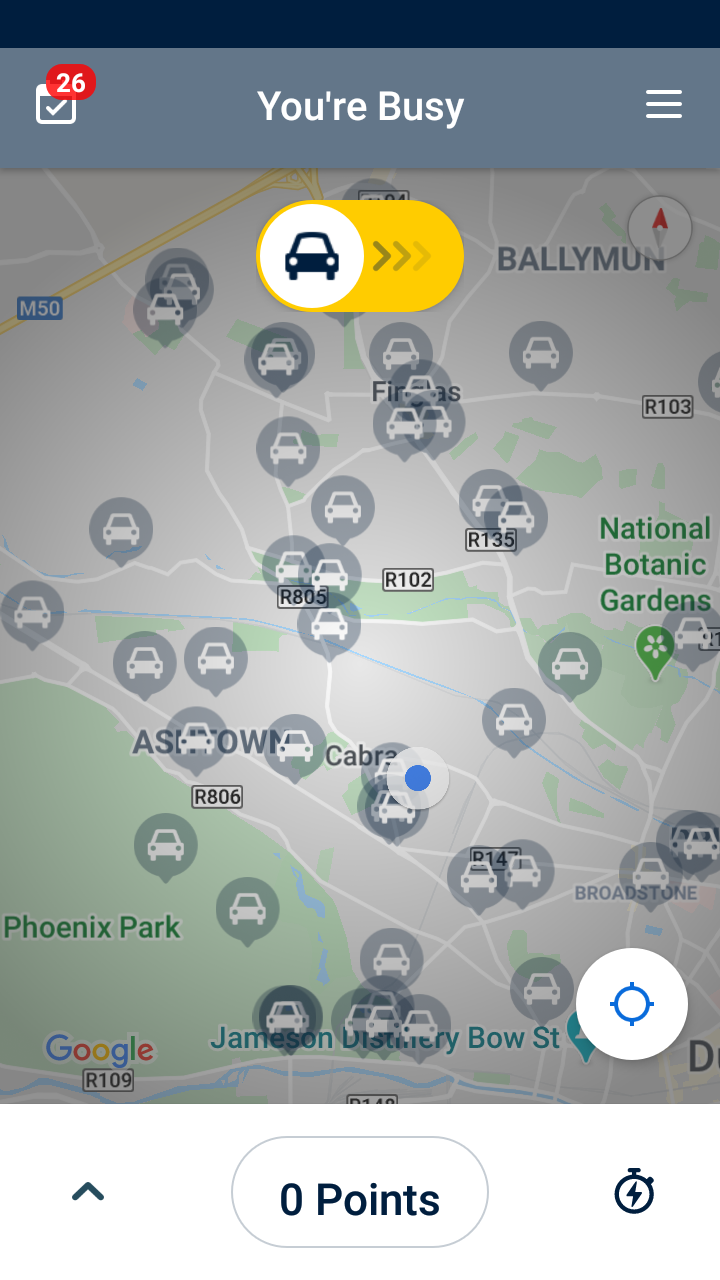Tap the compass to reset map orientation
Image resolution: width=720 pixels, height=1280 pixels.
click(659, 228)
